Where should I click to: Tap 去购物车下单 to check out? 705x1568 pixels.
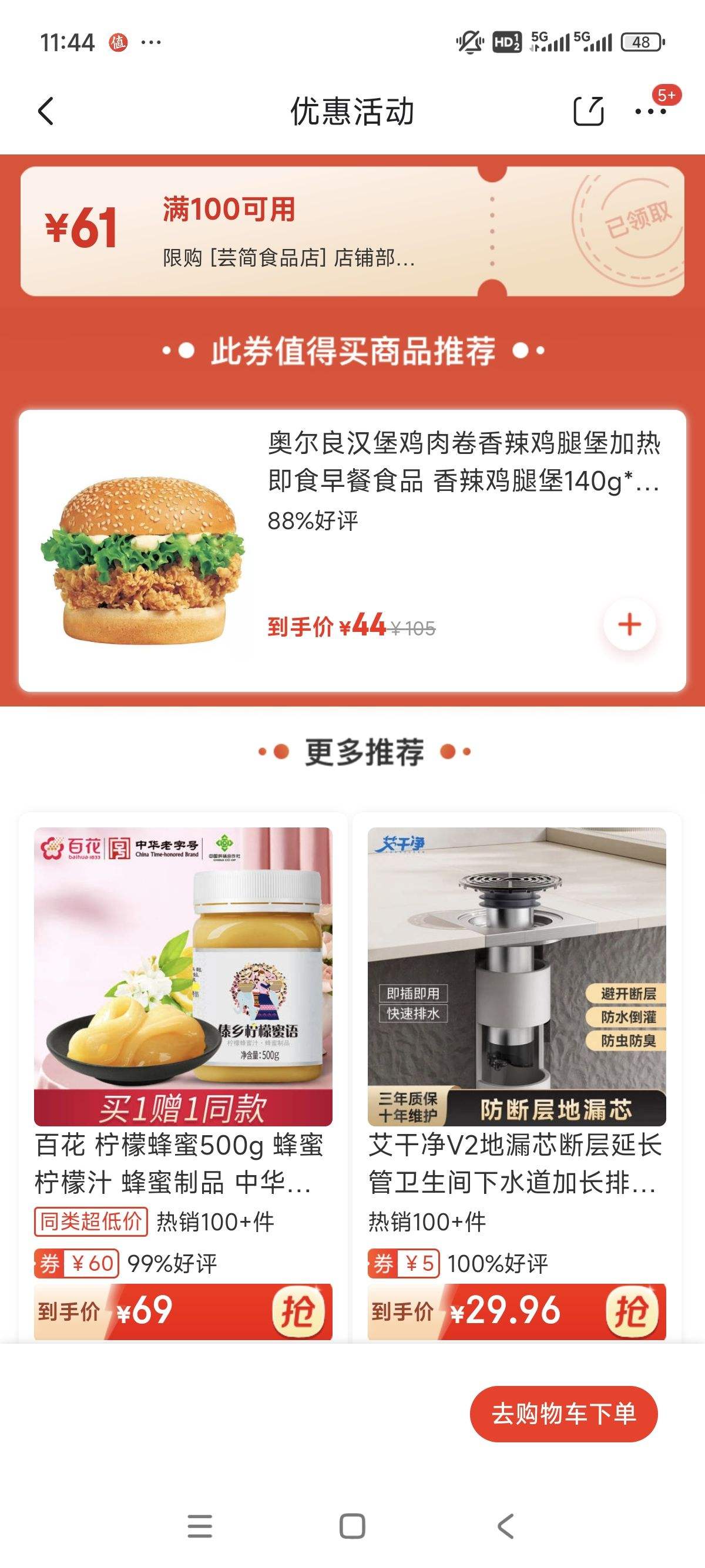pyautogui.click(x=564, y=1414)
